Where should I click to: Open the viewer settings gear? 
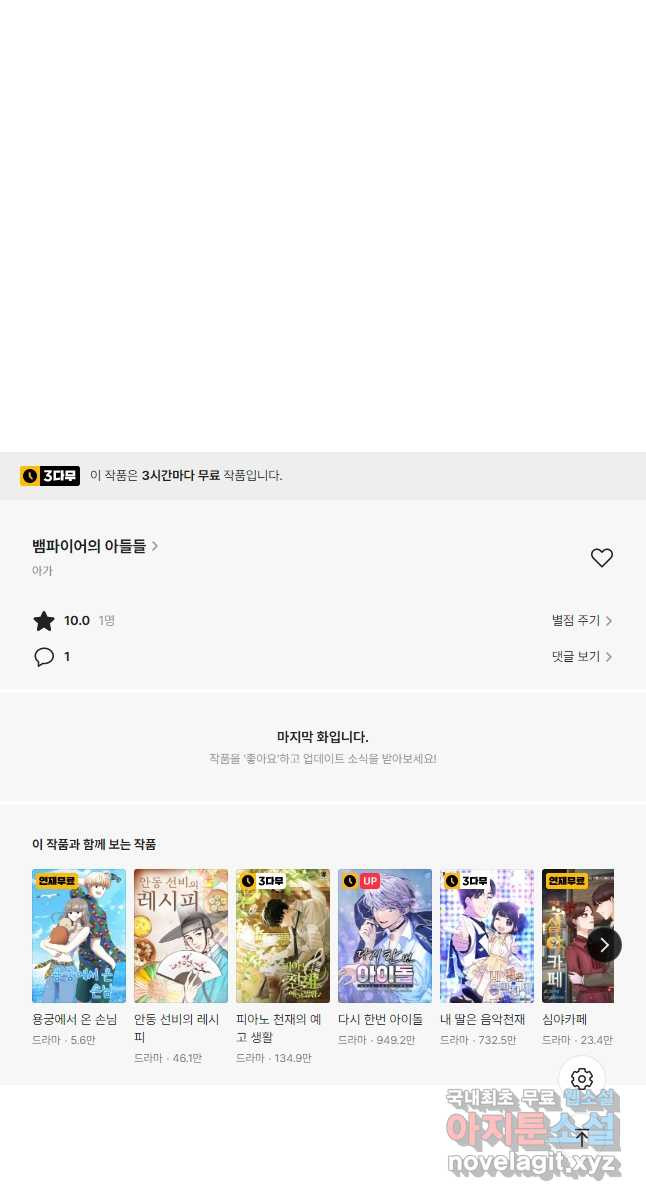tap(582, 1079)
